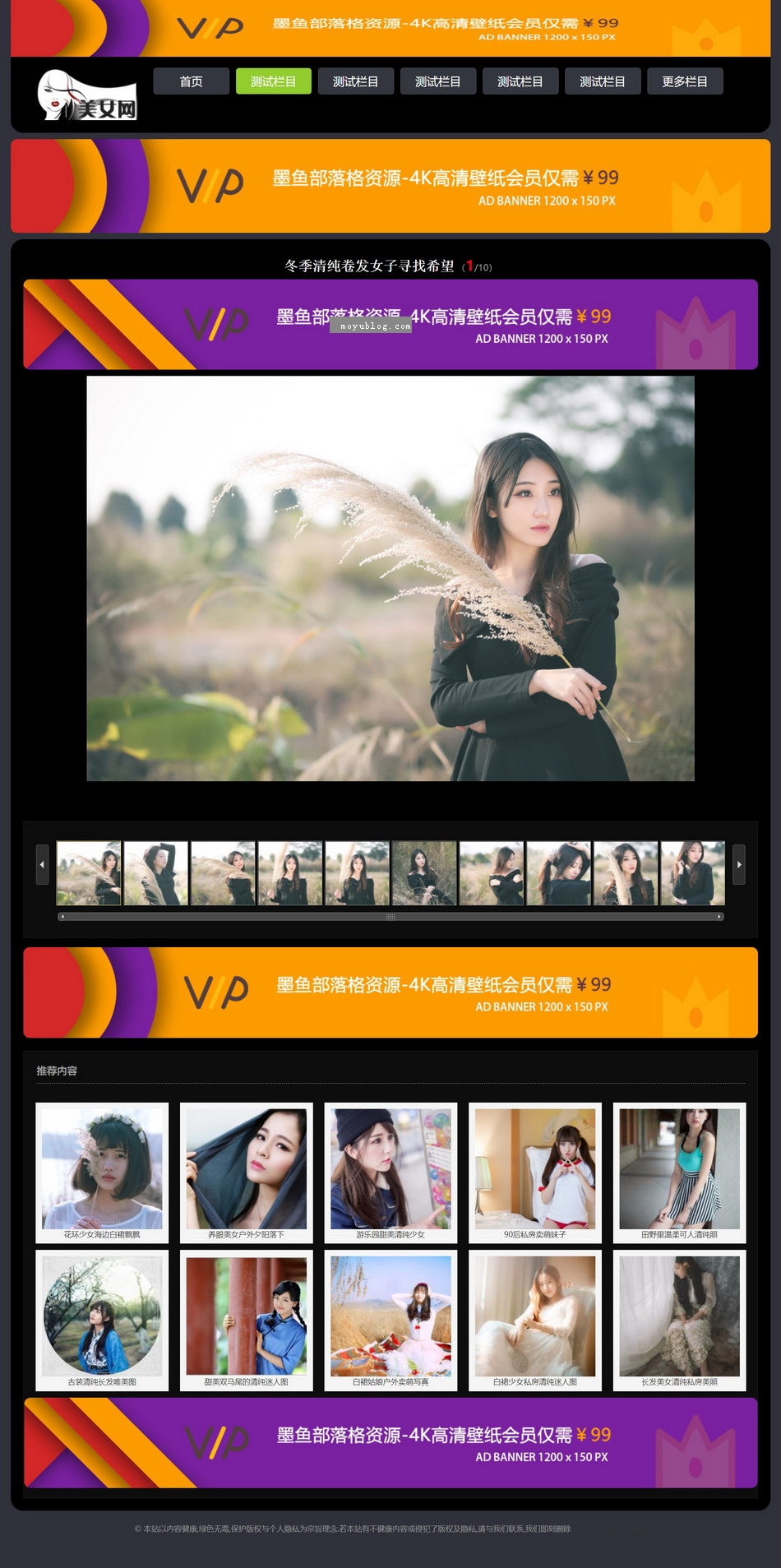
Task: Open the 白裙少女私房清纯迷人图 card
Action: pyautogui.click(x=535, y=1321)
